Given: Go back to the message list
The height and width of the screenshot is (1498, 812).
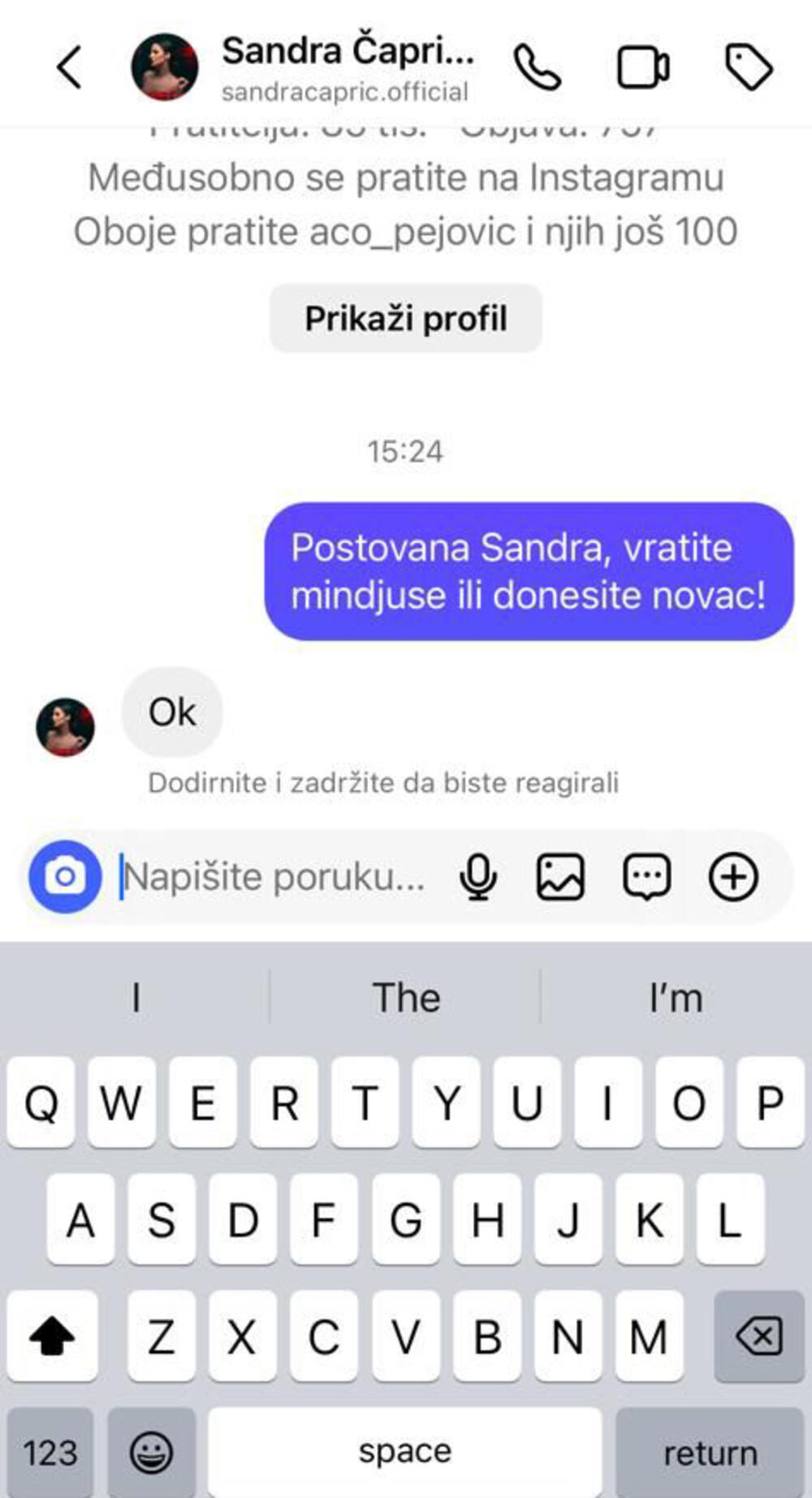Looking at the screenshot, I should (x=69, y=67).
